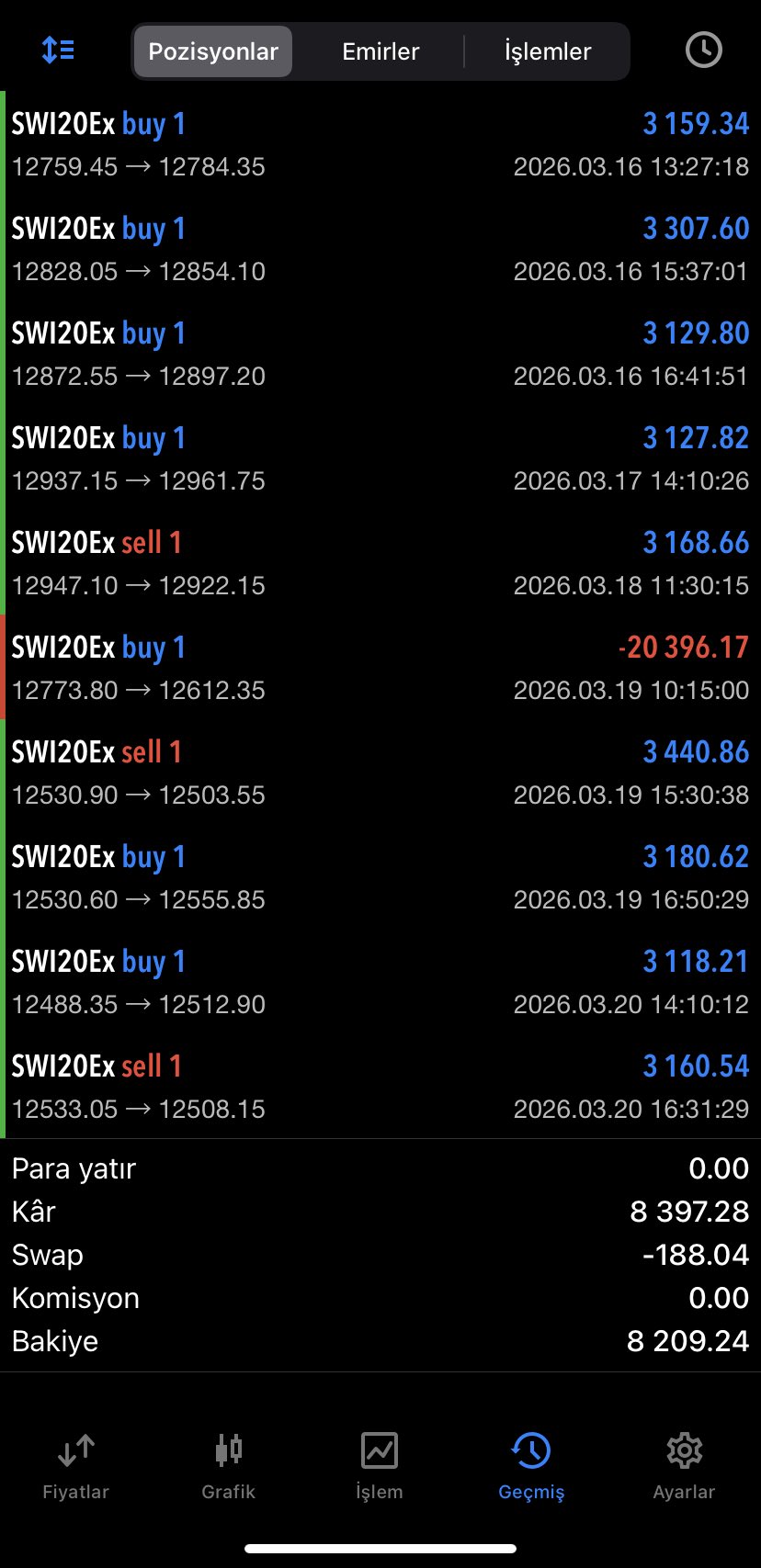Switch to the İşlemler segment

tap(547, 51)
